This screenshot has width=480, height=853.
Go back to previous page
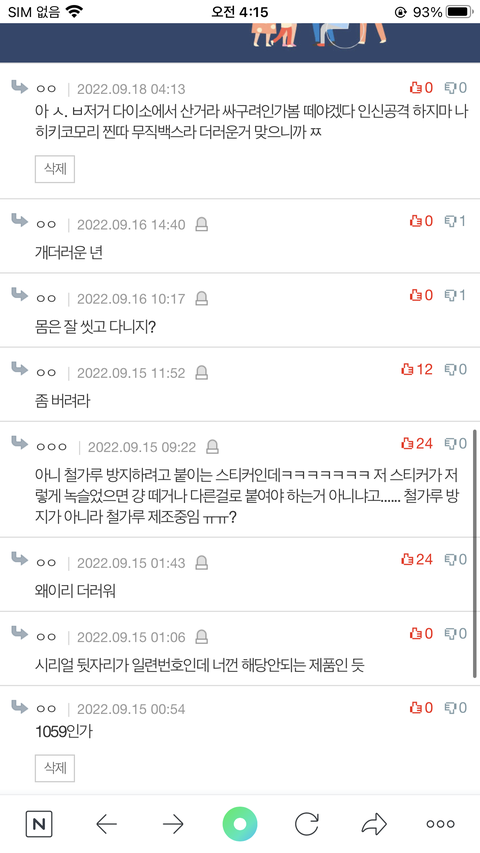coord(106,825)
